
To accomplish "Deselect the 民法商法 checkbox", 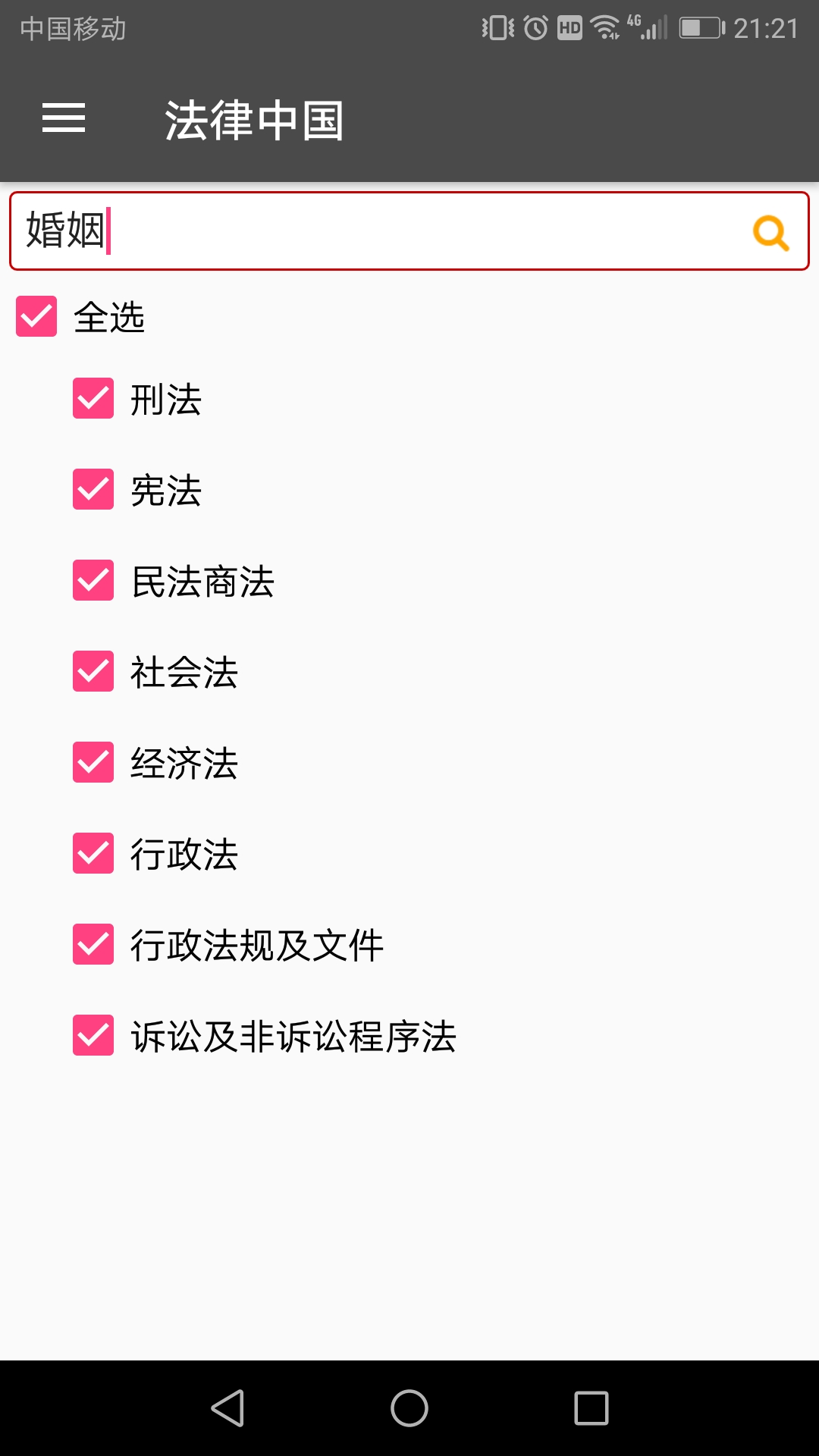I will (93, 582).
